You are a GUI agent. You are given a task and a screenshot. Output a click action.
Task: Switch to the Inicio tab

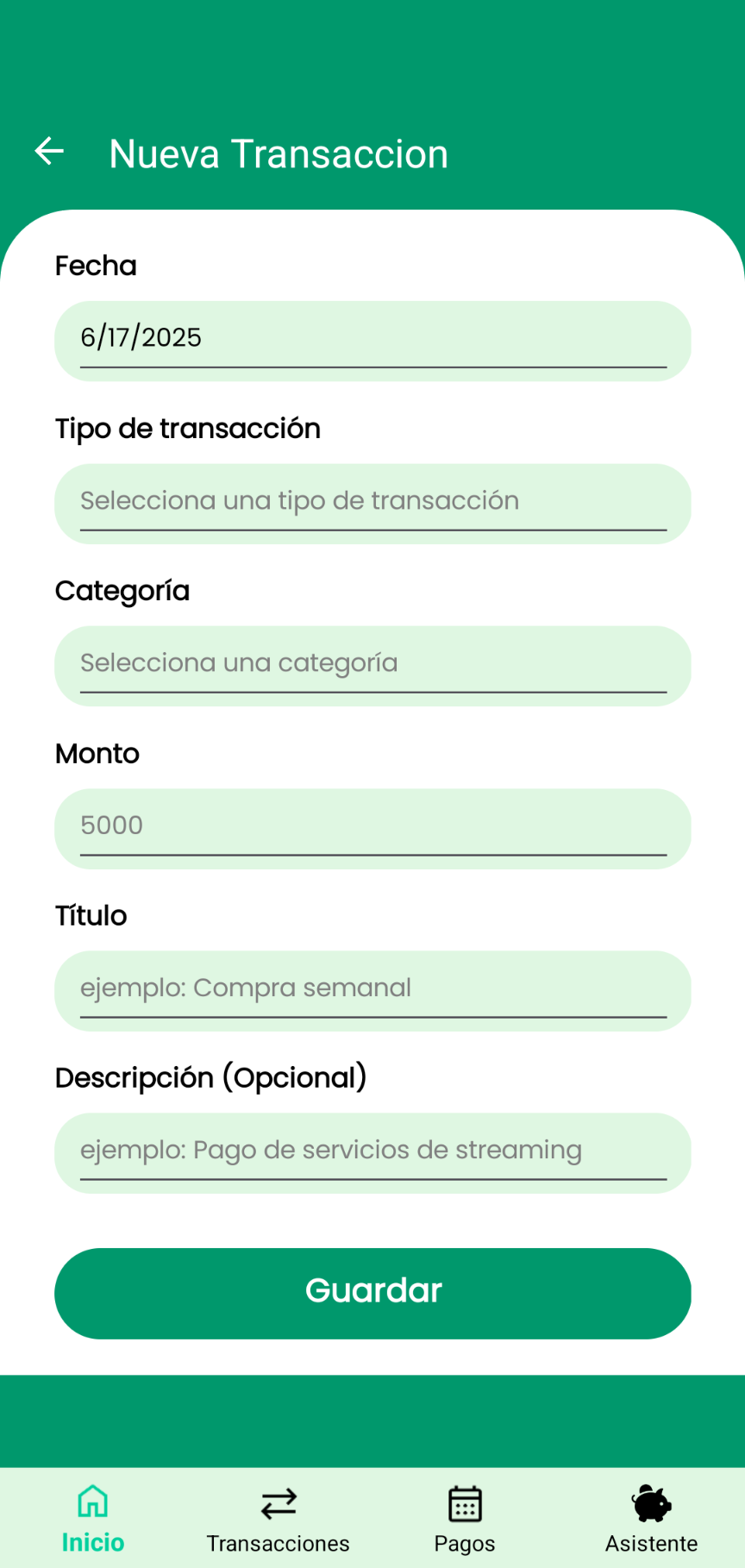[x=93, y=1519]
